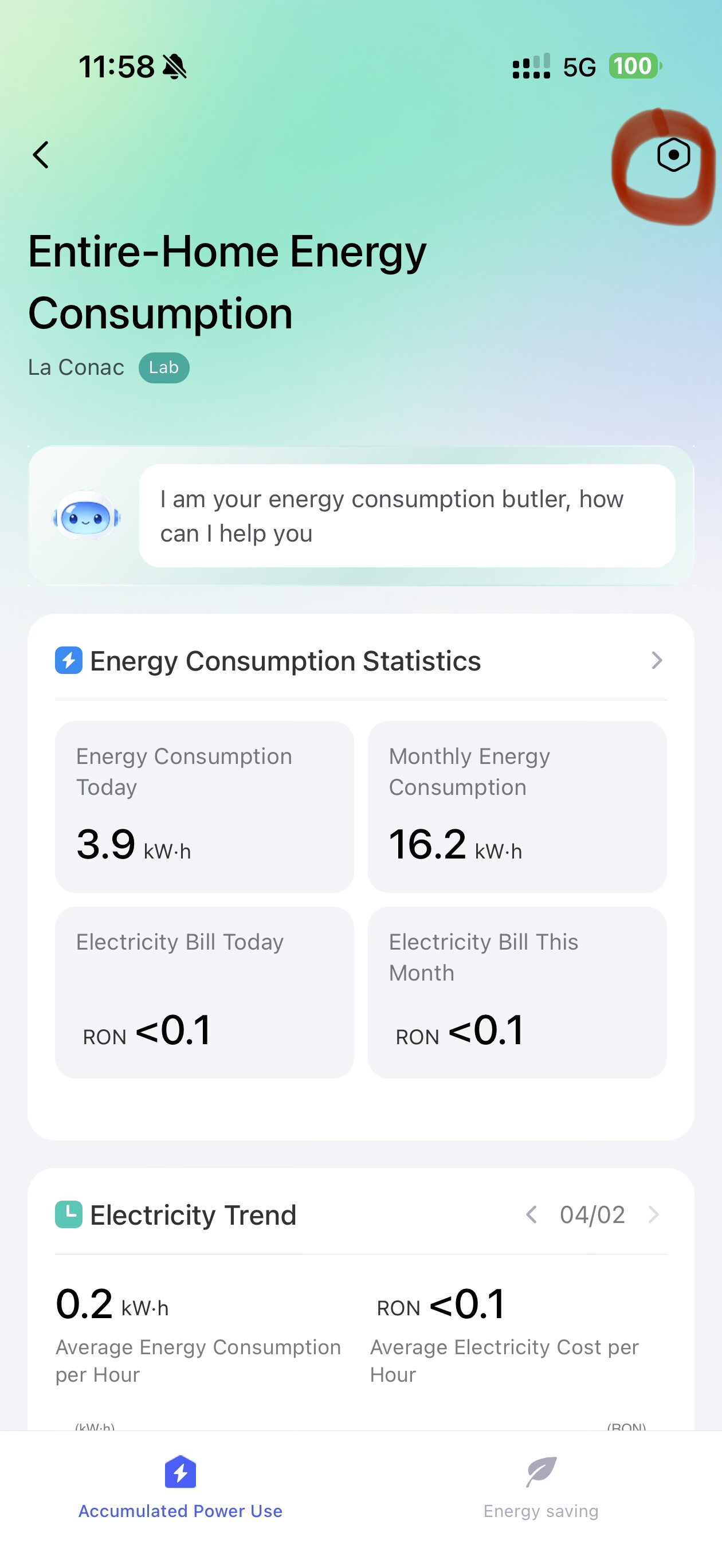Ask the energy consumption butler for help

pyautogui.click(x=407, y=516)
